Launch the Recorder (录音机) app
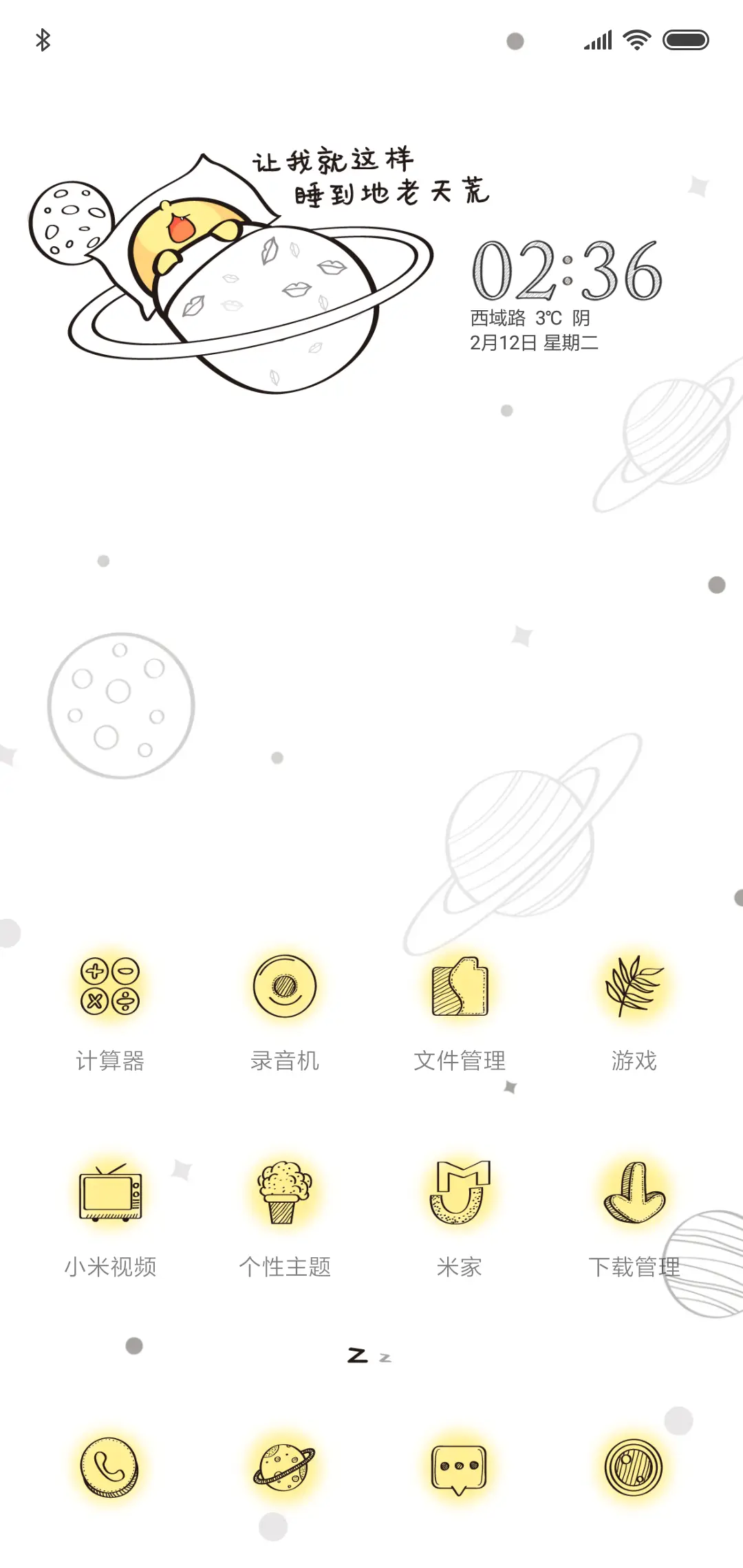Image resolution: width=743 pixels, height=1568 pixels. point(285,986)
